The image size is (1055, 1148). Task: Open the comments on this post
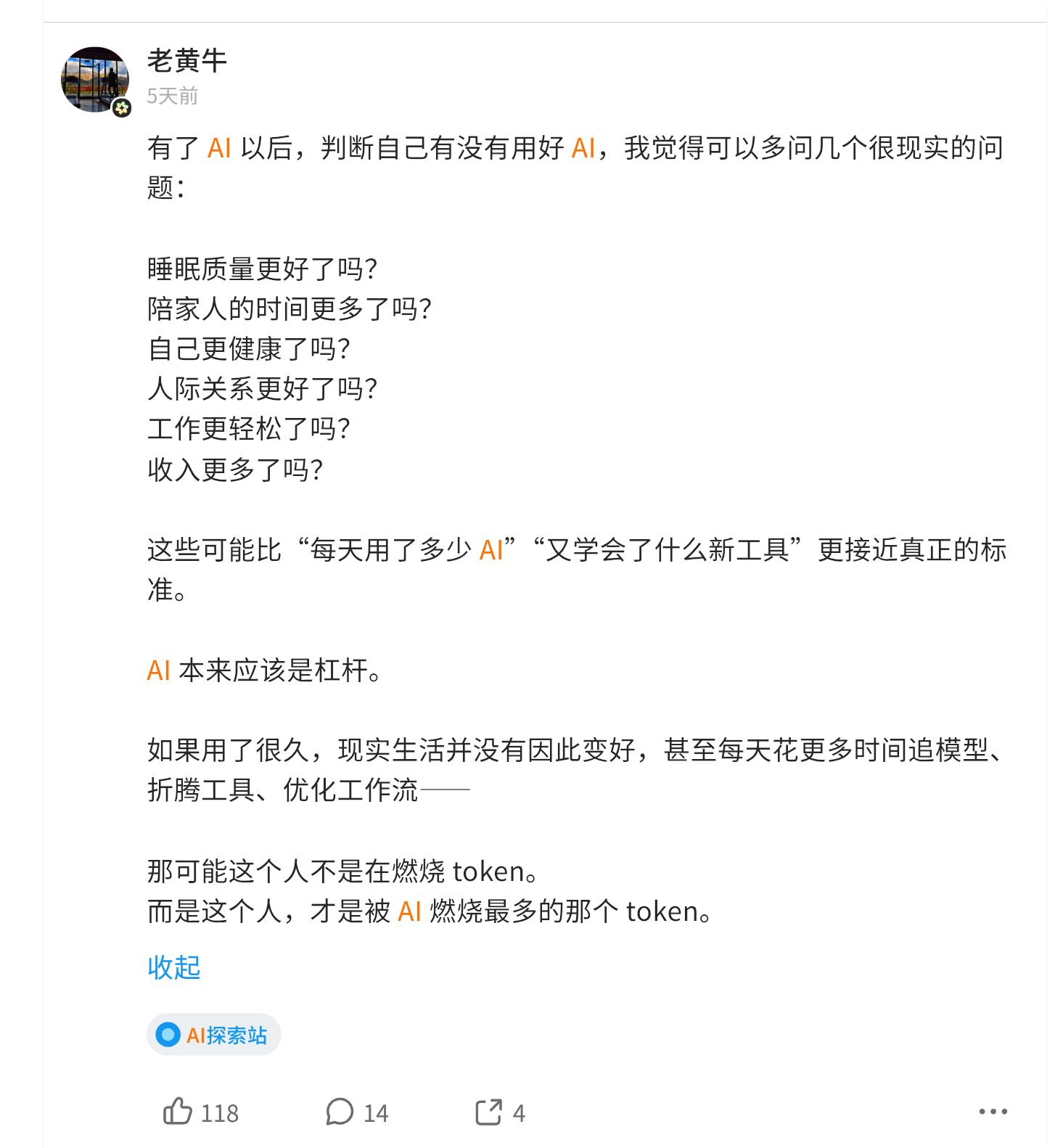point(357,1112)
